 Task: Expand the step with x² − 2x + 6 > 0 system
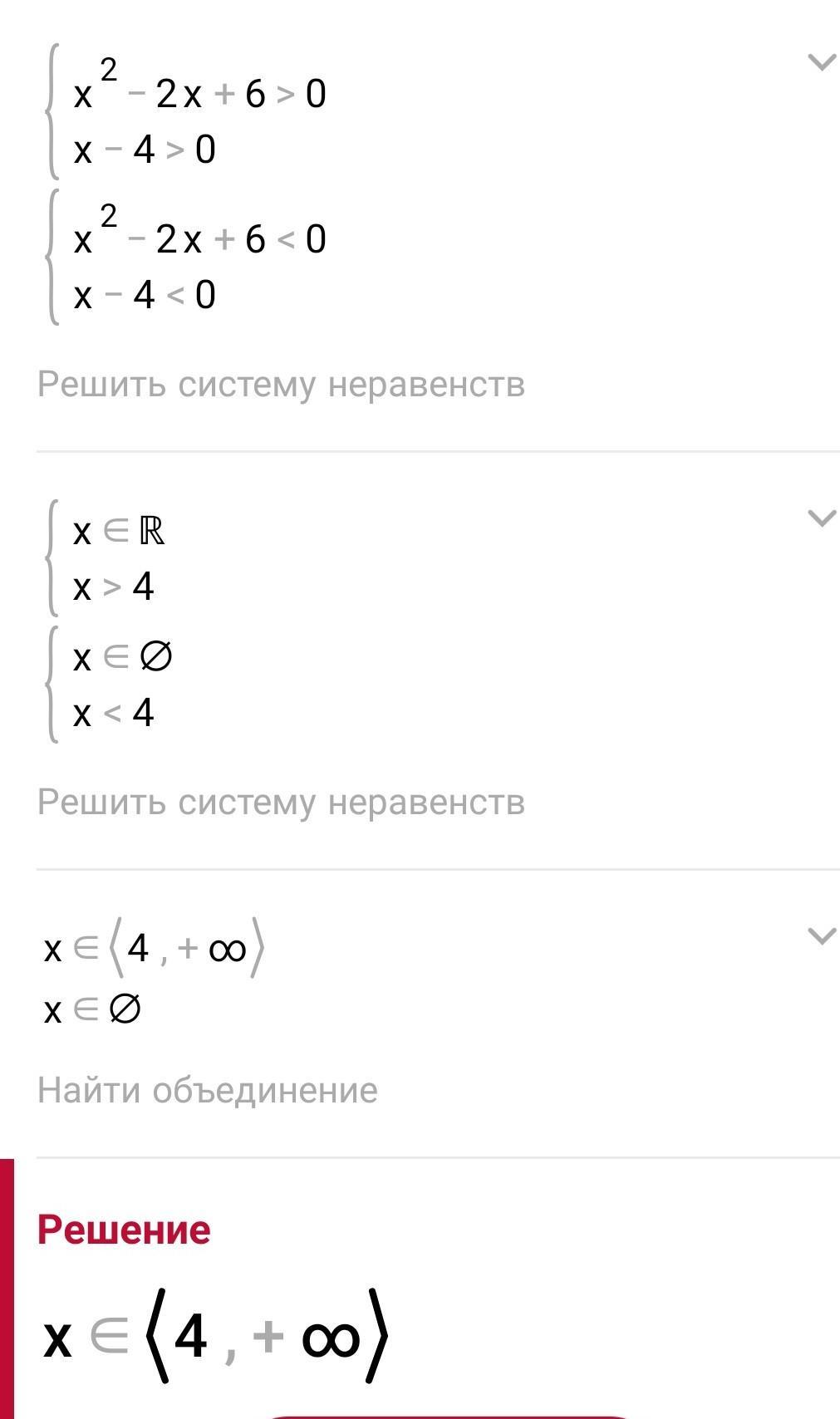(821, 62)
